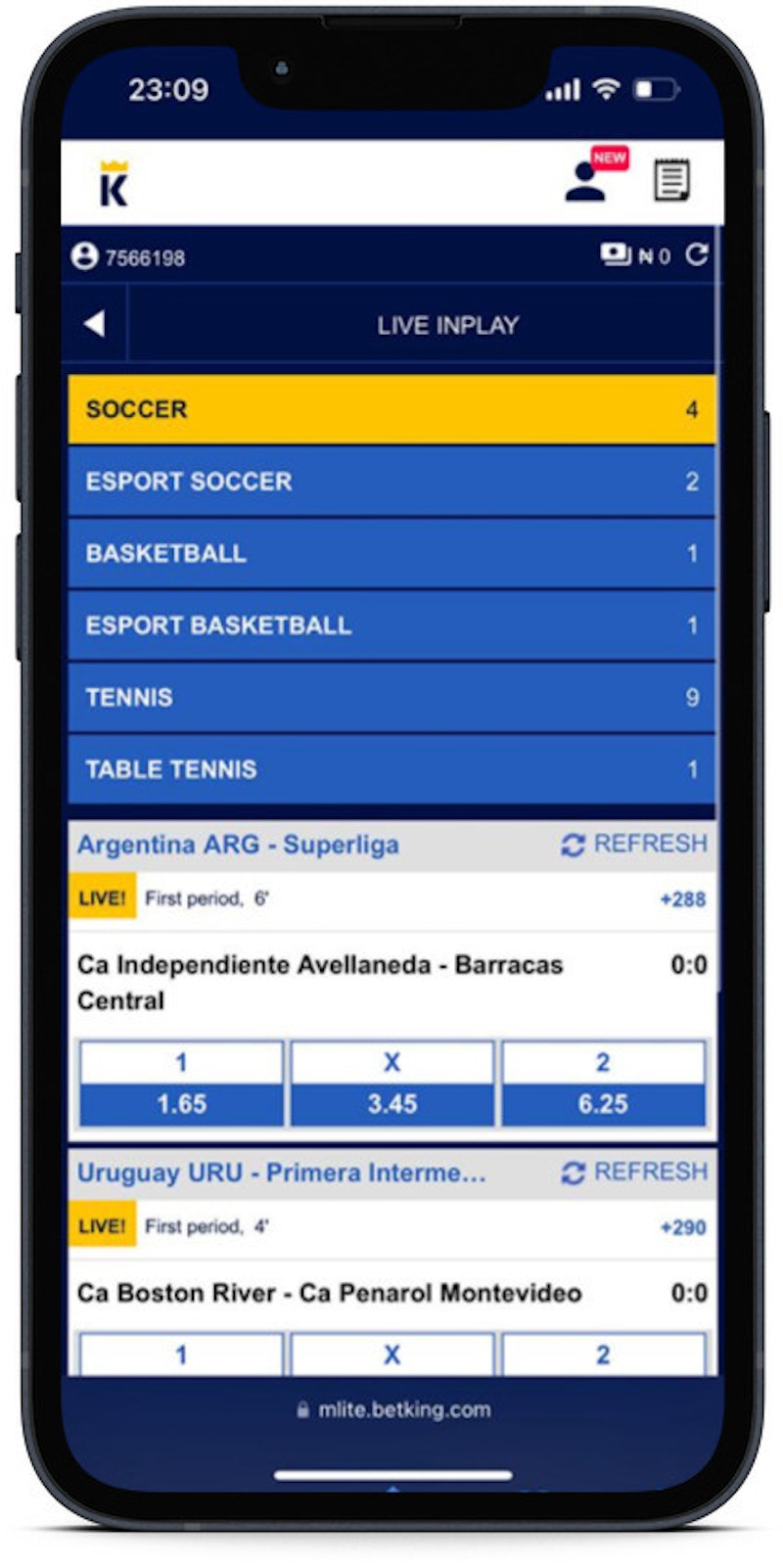This screenshot has width=783, height=1568.
Task: Show live Basketball matches
Action: coord(391,553)
